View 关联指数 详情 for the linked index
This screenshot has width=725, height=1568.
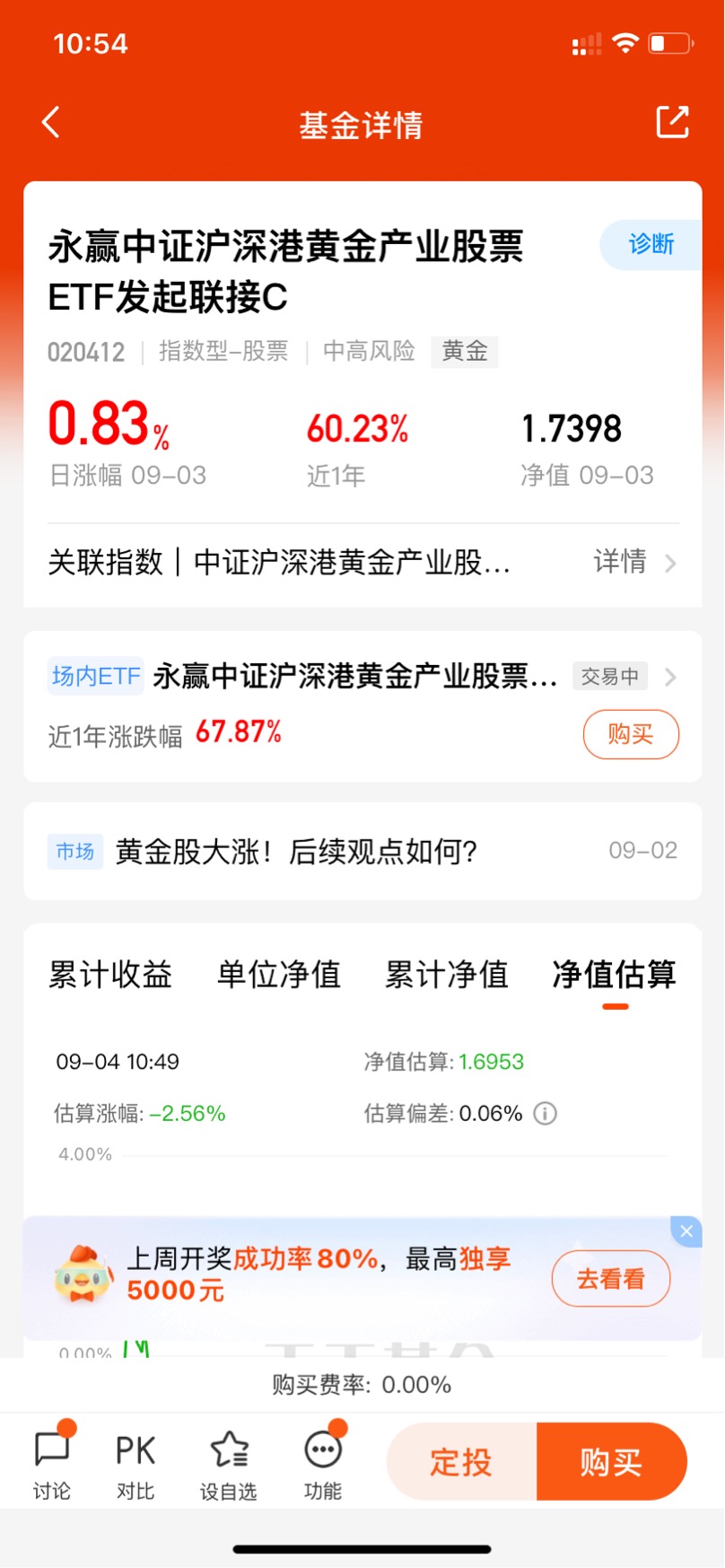[x=633, y=563]
